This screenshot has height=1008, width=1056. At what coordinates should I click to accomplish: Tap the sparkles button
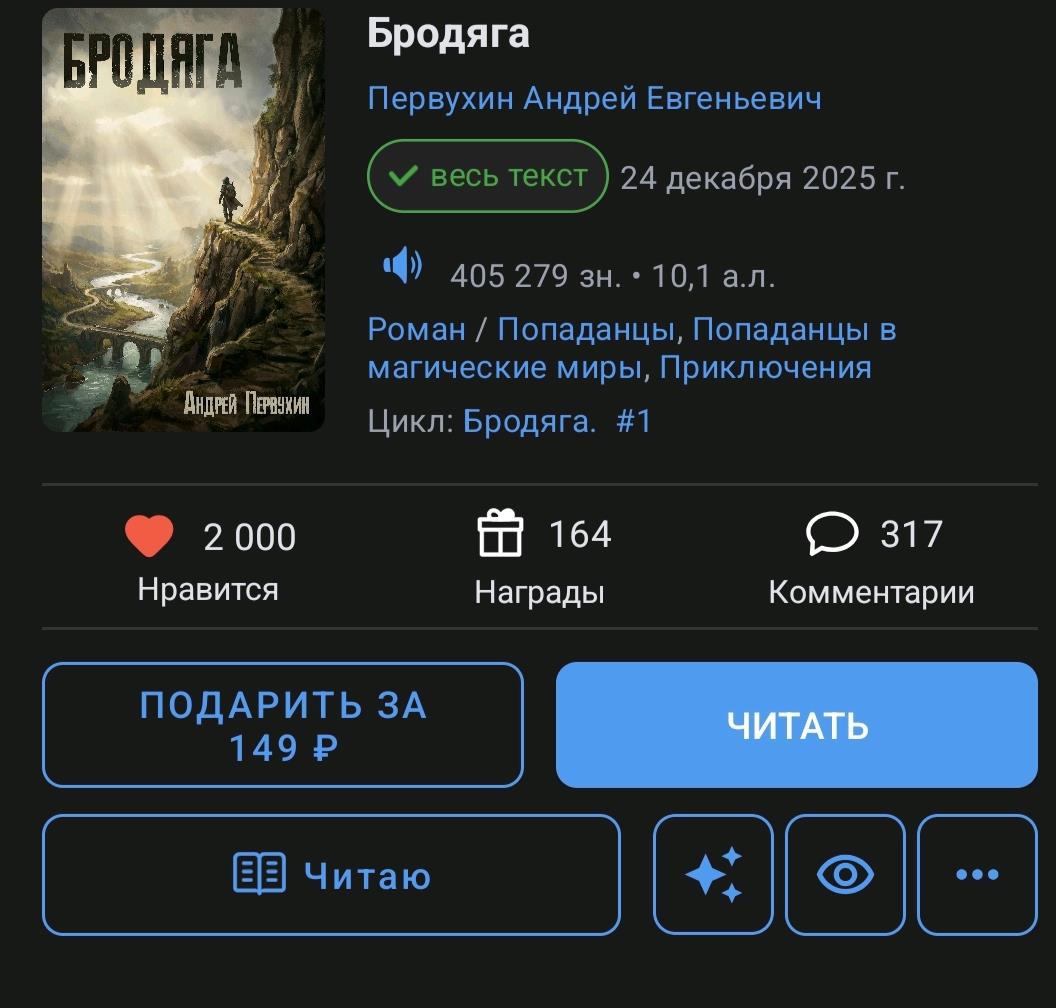click(x=713, y=875)
